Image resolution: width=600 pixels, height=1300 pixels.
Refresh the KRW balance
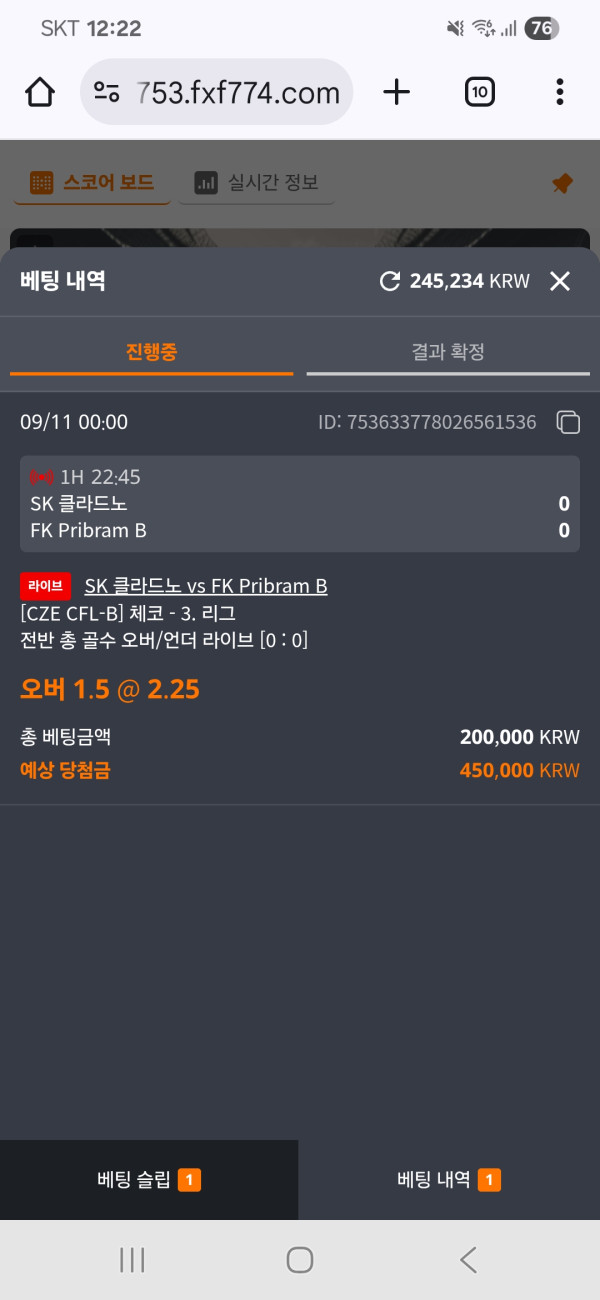point(390,281)
